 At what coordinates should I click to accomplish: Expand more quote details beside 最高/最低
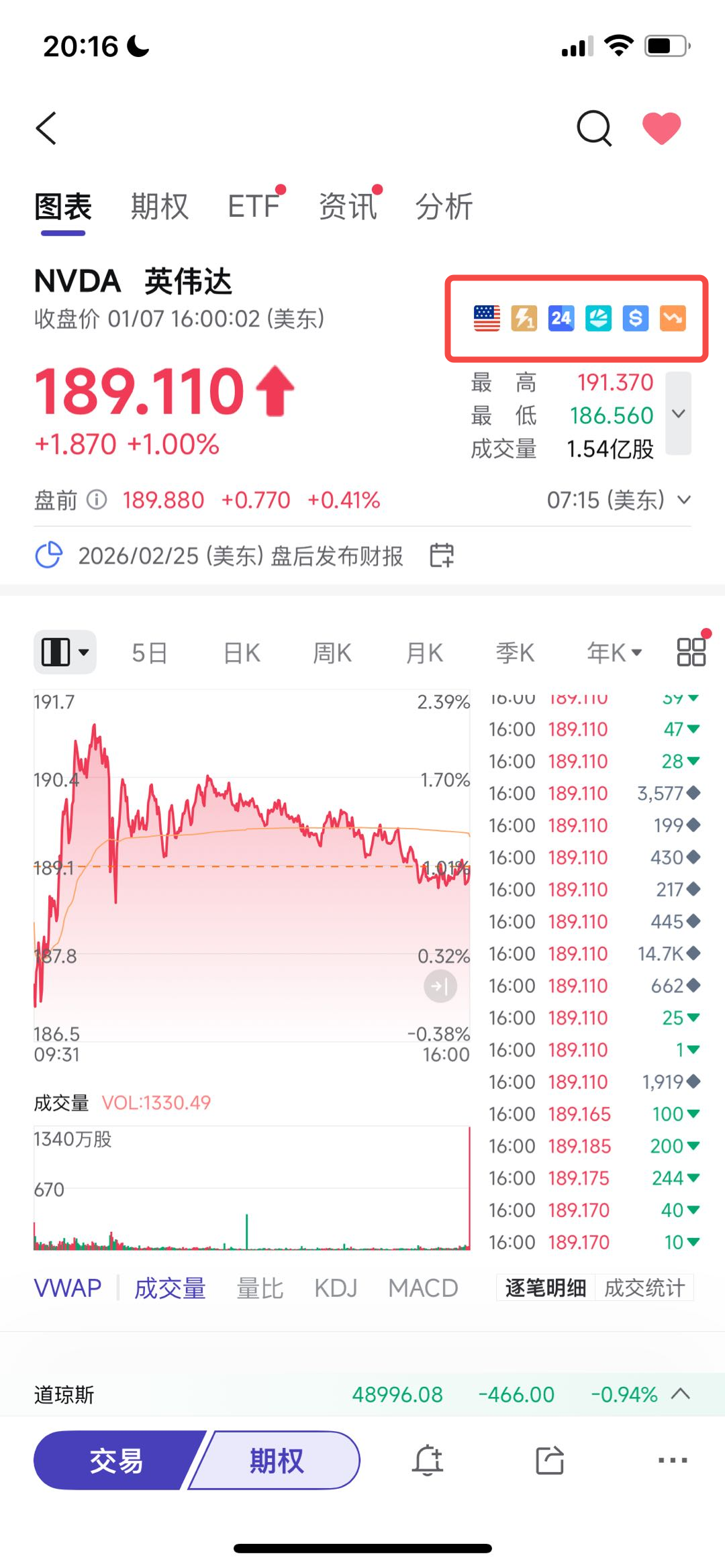coord(678,413)
